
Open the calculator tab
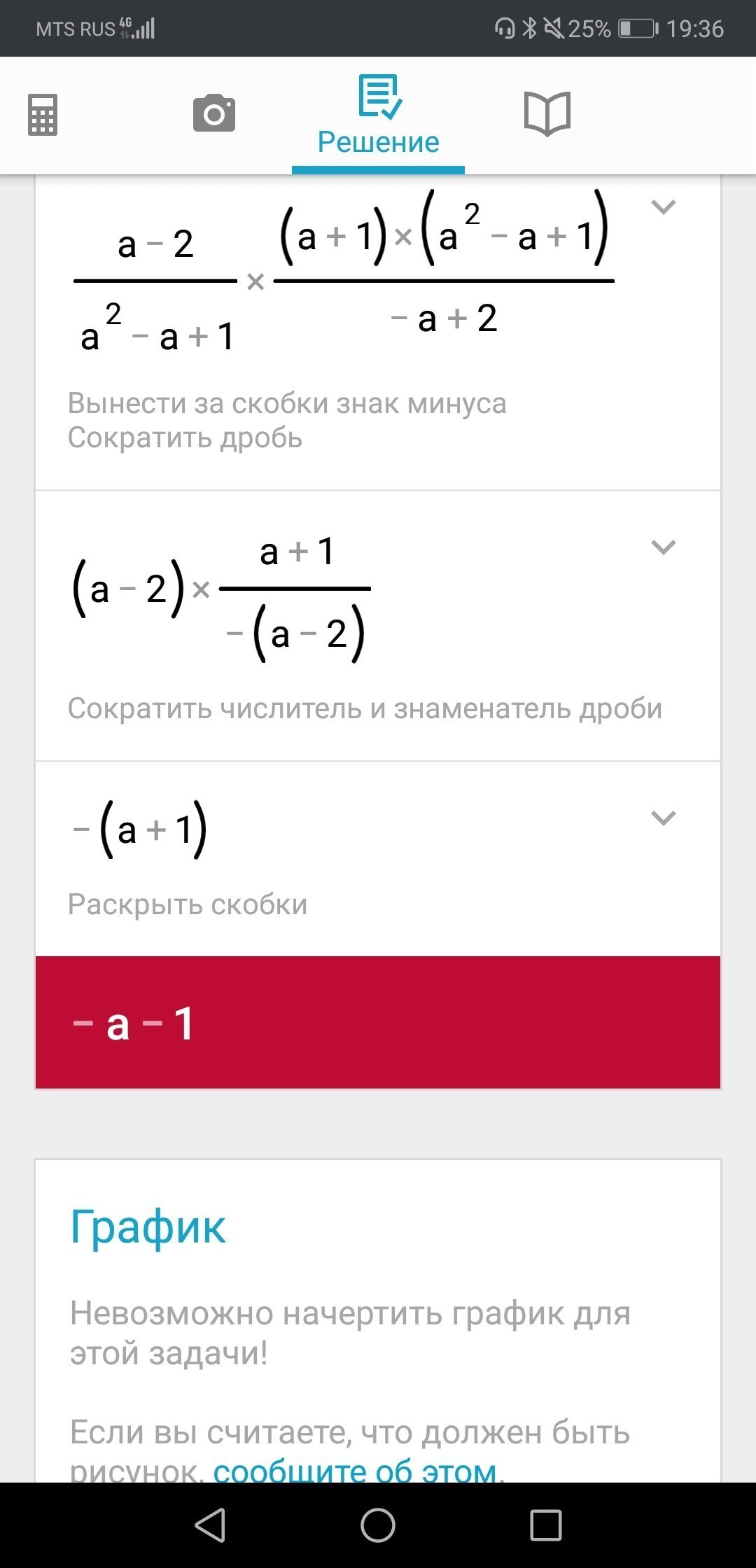coord(43,114)
